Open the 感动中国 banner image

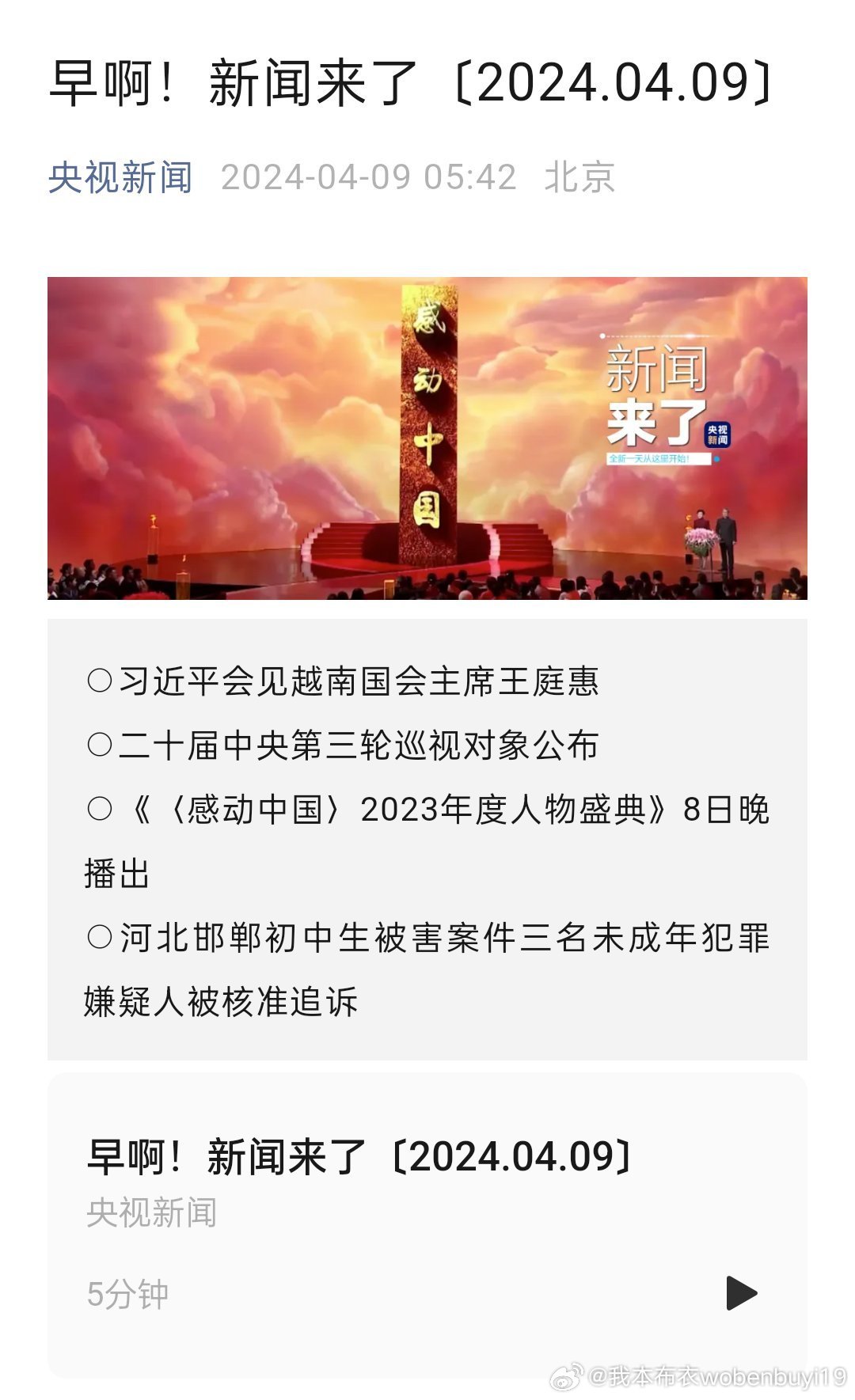pos(427,438)
